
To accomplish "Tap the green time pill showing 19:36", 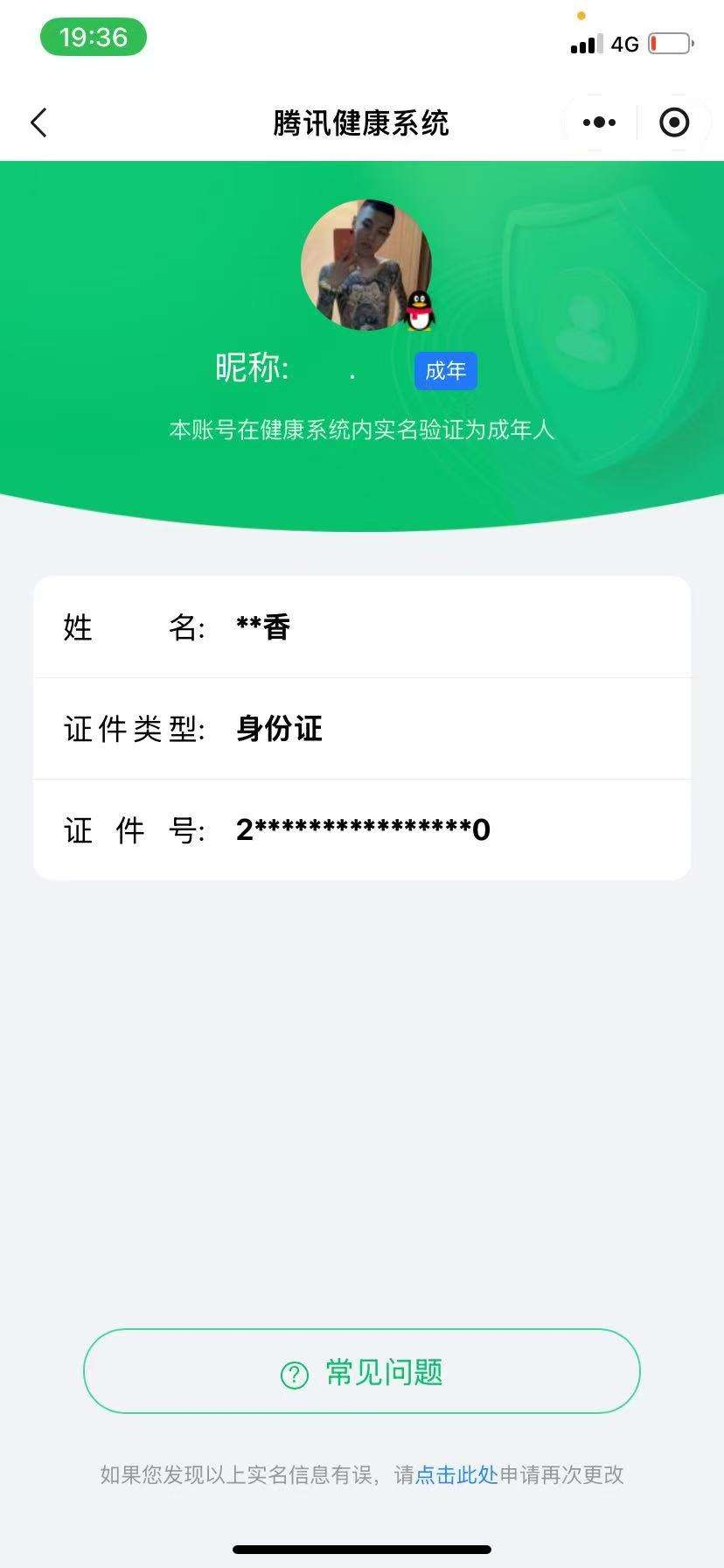I will [93, 38].
